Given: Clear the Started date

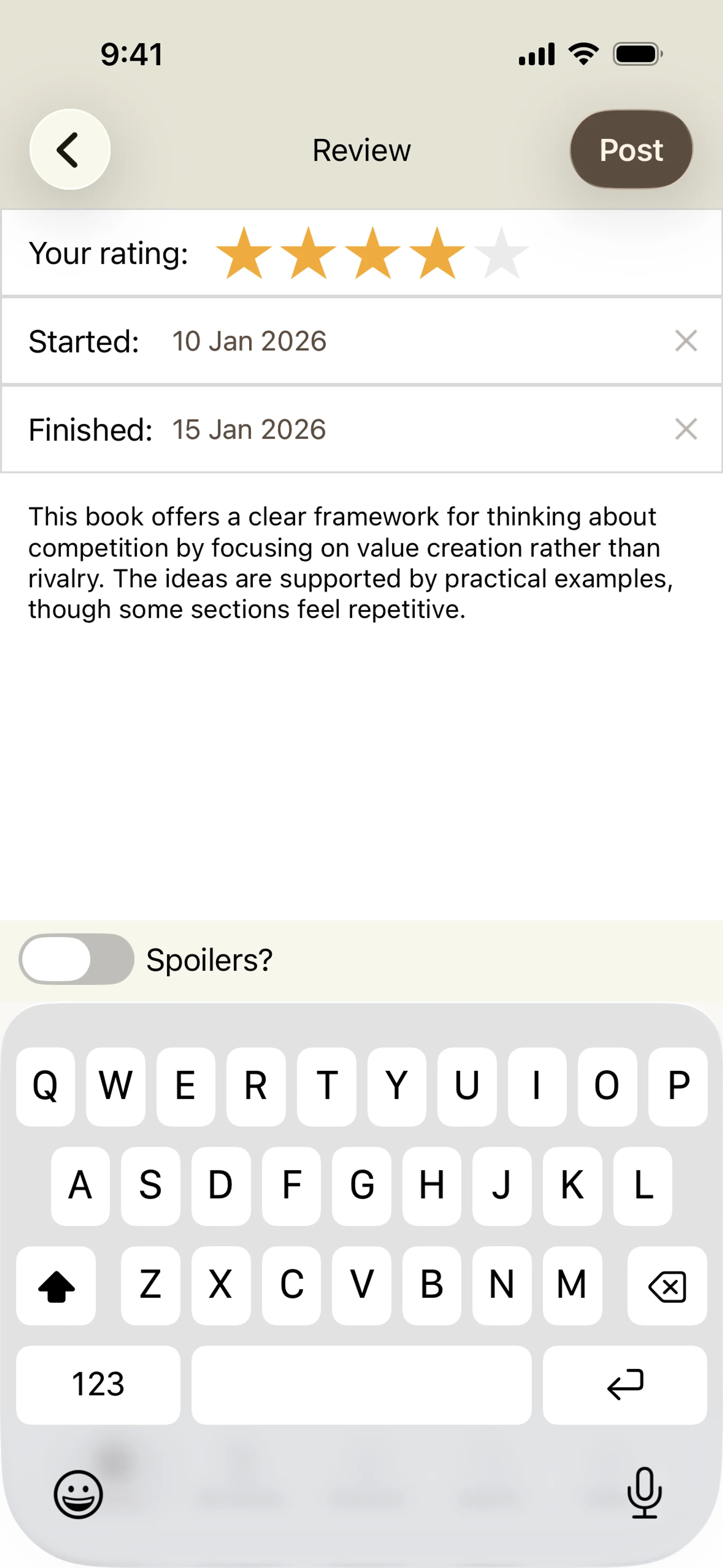Looking at the screenshot, I should 685,341.
